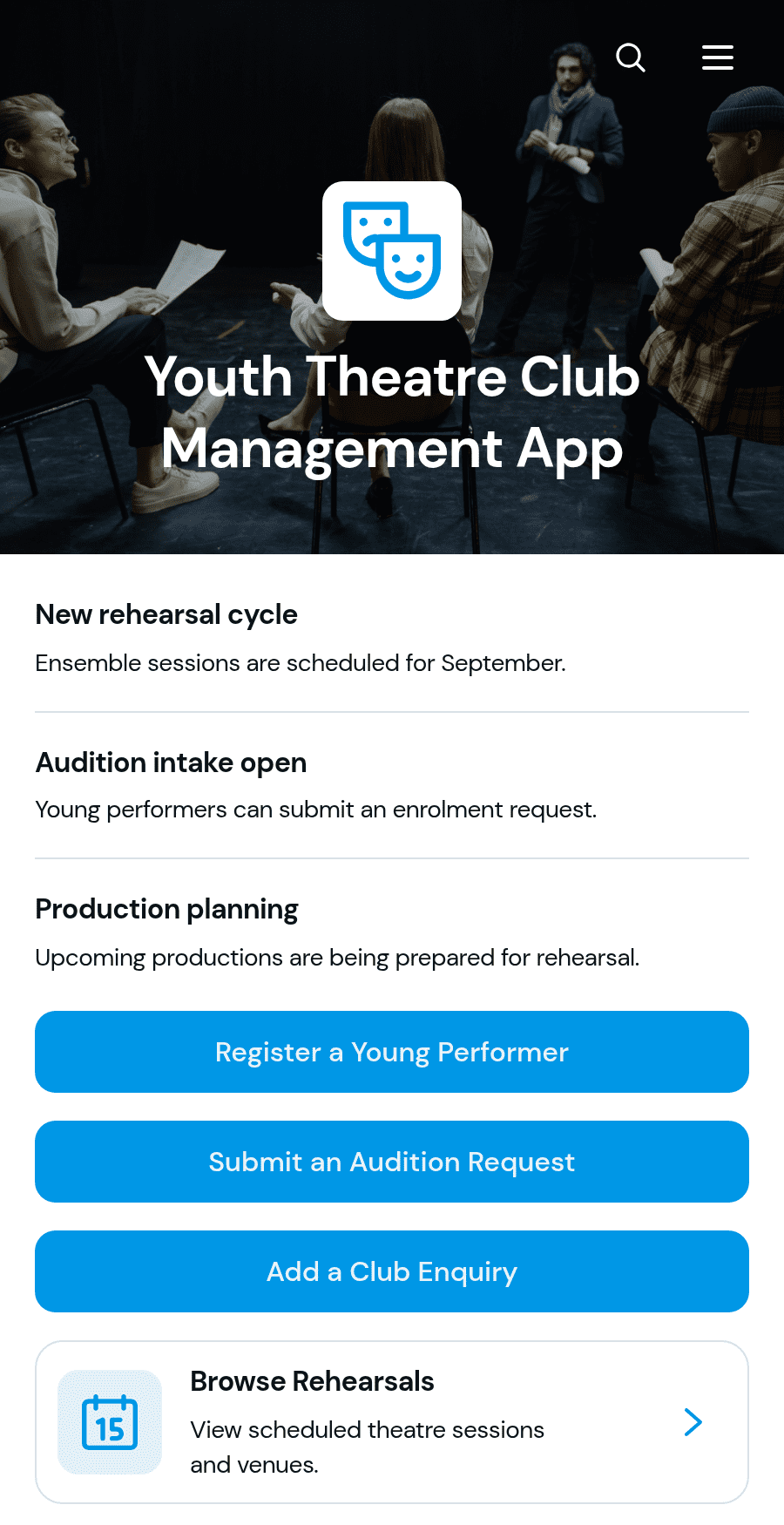Viewport: 784px width, 1525px height.
Task: Tap Register a Young Performer
Action: click(392, 1052)
